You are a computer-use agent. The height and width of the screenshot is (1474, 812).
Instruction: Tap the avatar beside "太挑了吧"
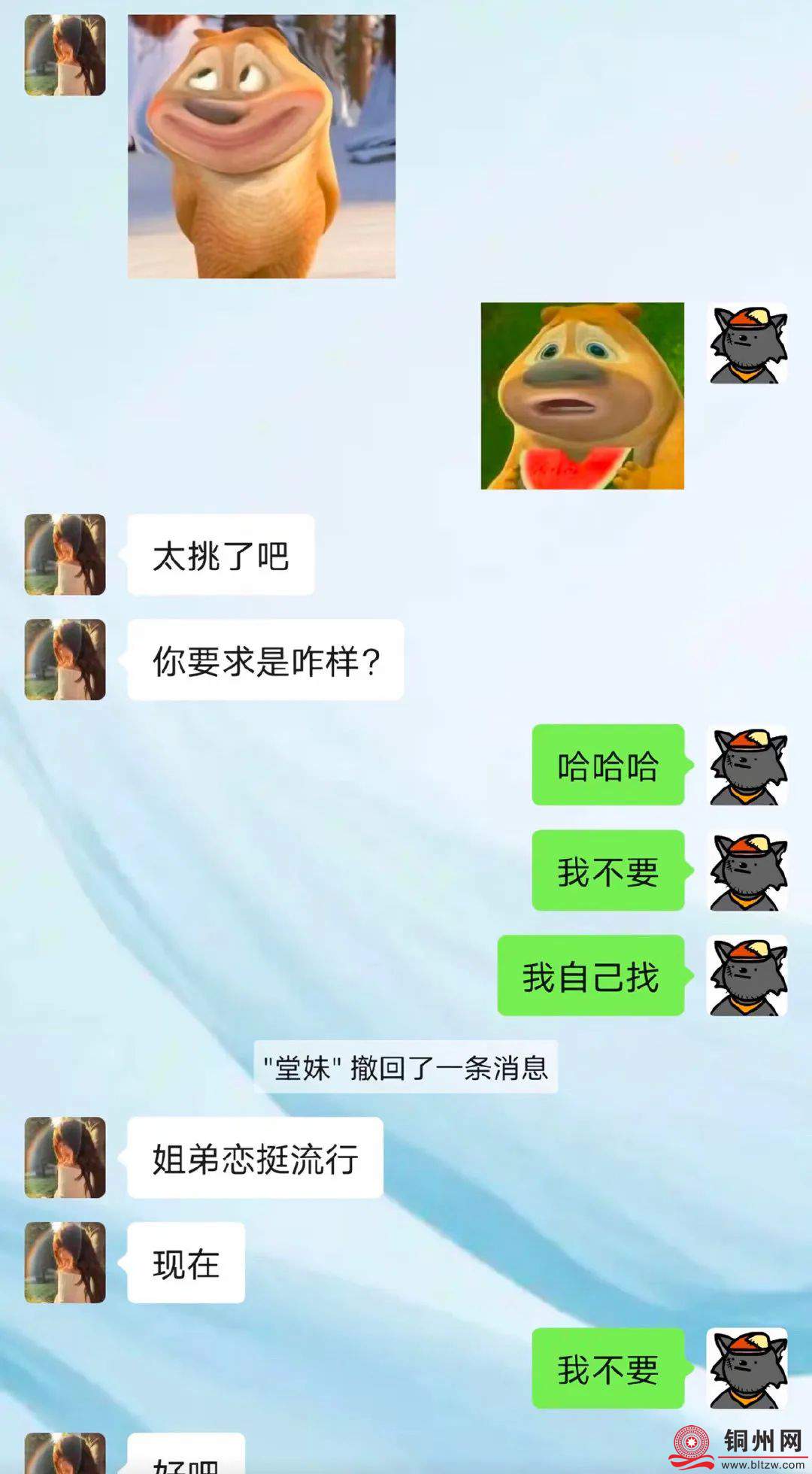[x=65, y=555]
